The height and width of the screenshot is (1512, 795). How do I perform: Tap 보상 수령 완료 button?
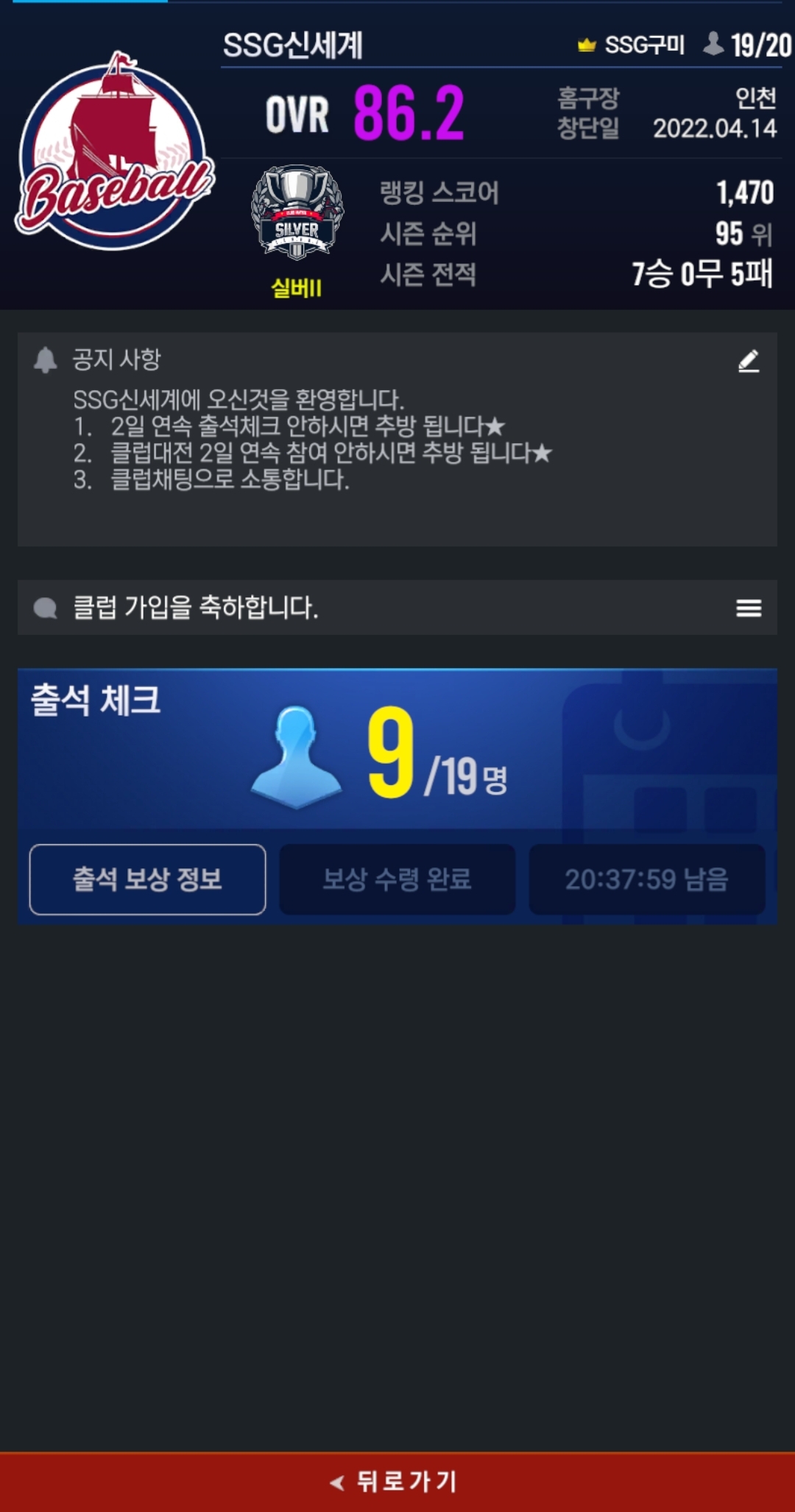(397, 879)
